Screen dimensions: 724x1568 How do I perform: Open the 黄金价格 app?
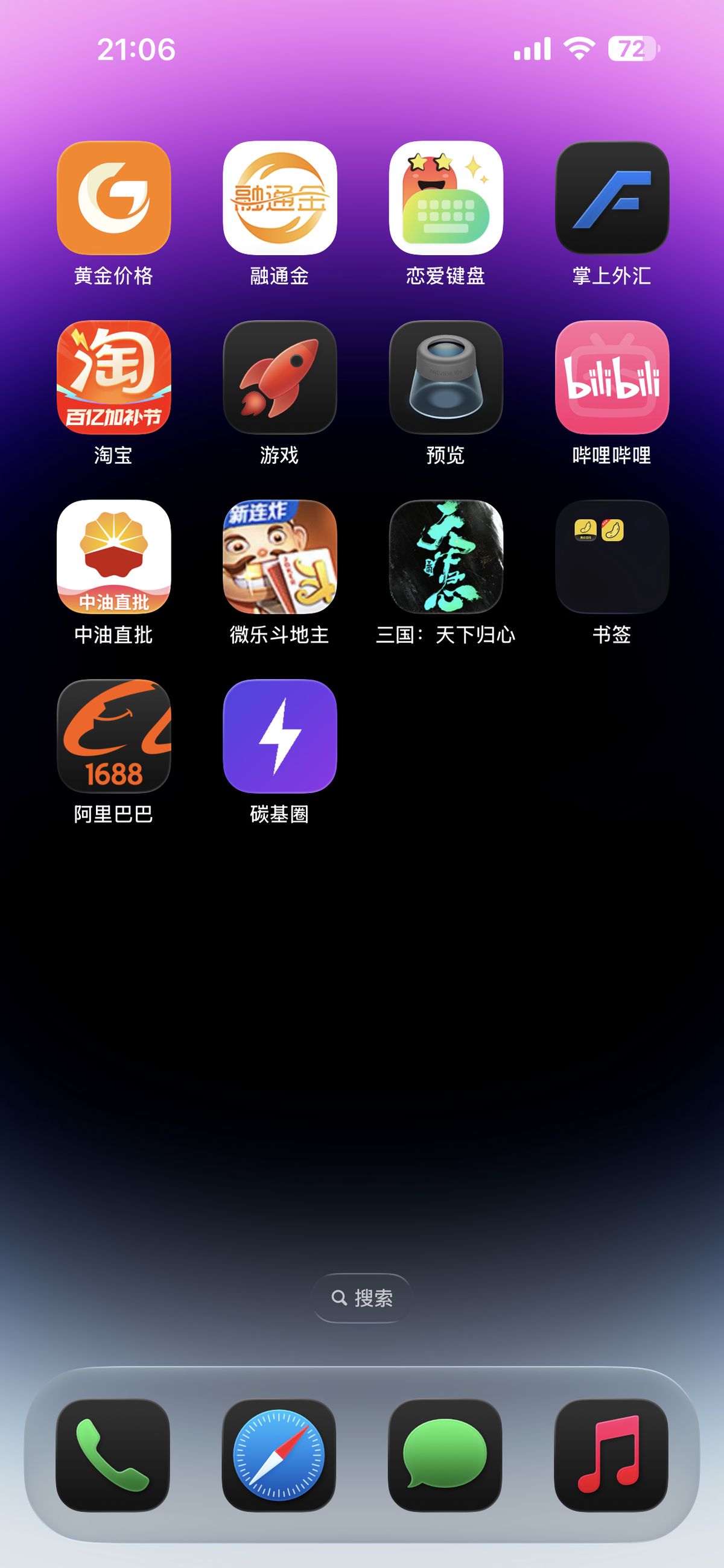(114, 198)
